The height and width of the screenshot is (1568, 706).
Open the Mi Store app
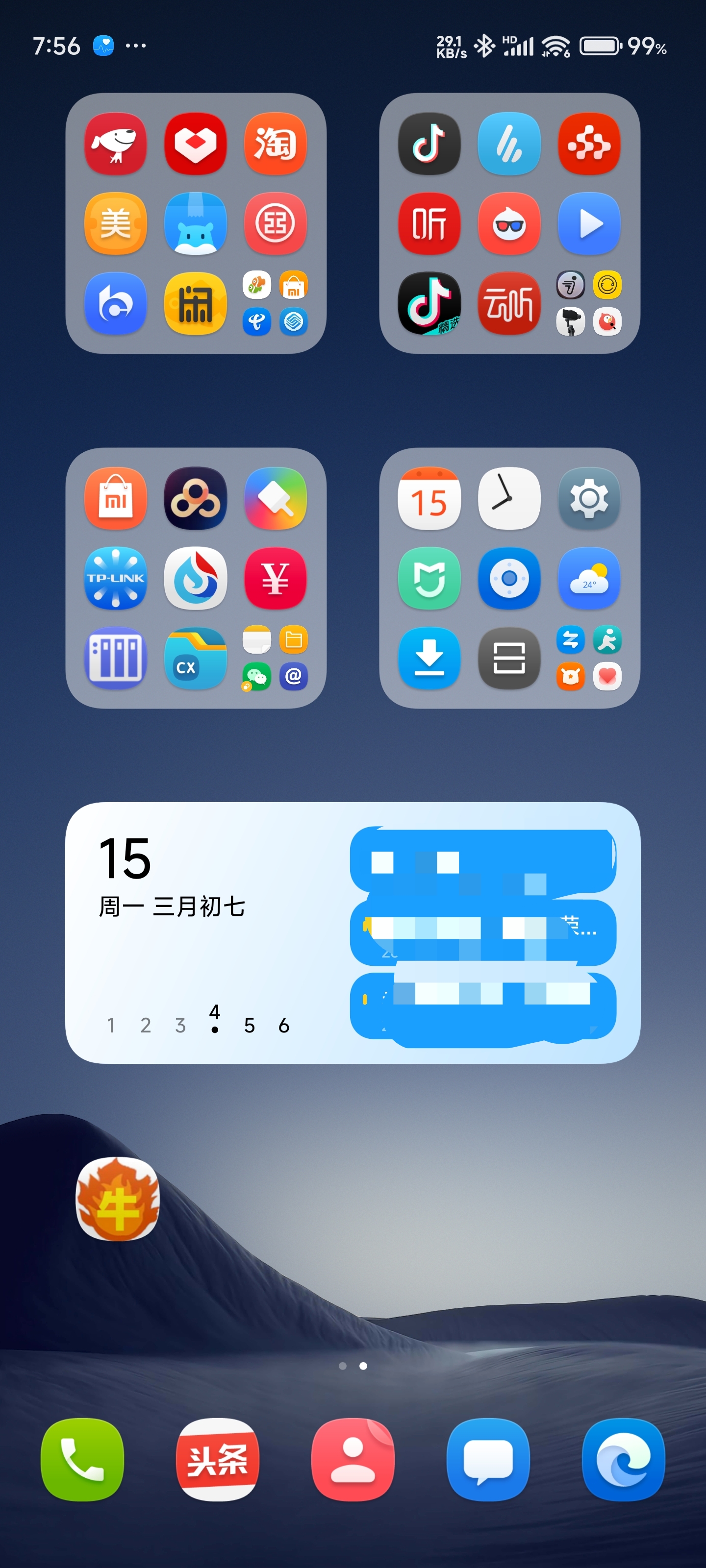[116, 498]
